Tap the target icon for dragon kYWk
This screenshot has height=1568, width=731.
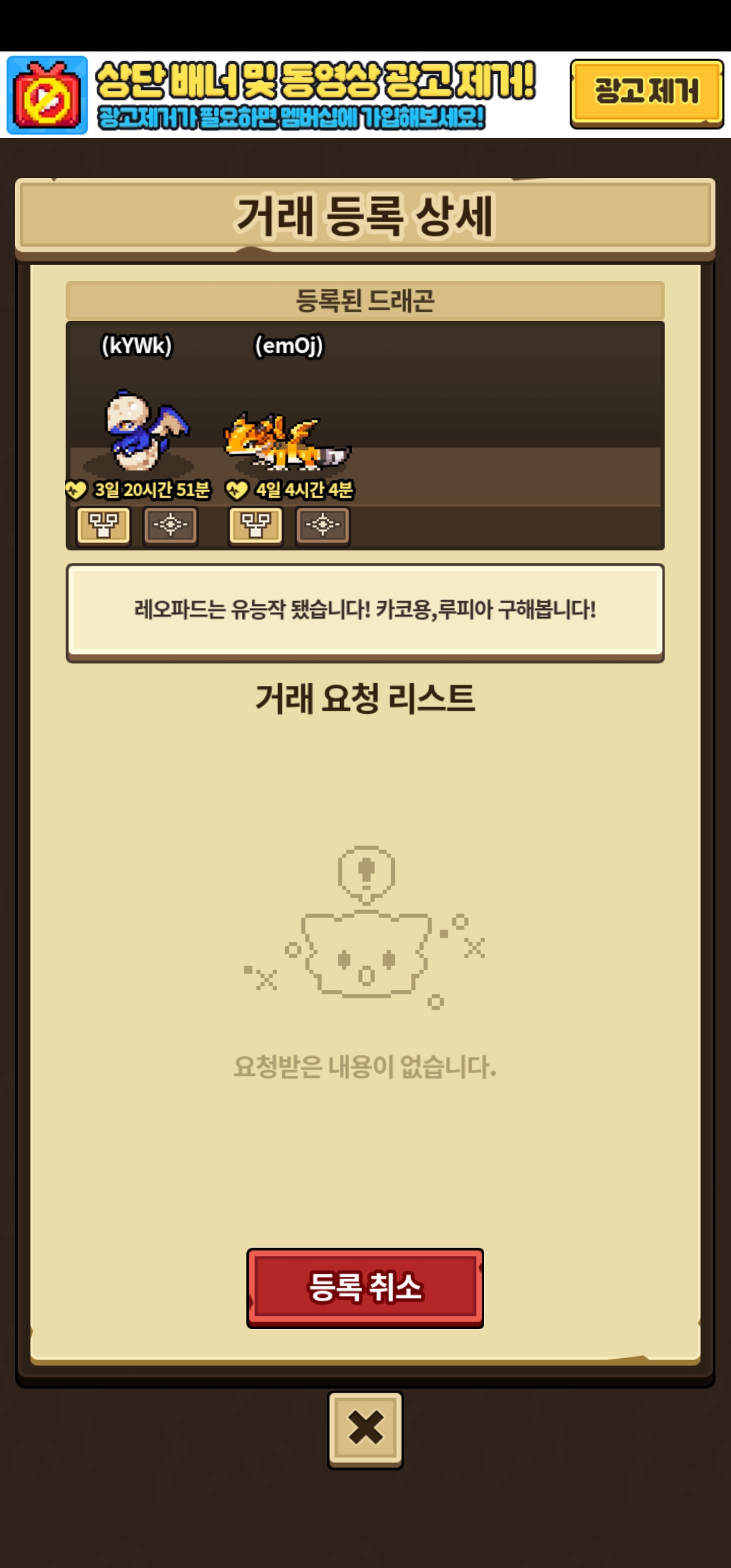[x=171, y=525]
